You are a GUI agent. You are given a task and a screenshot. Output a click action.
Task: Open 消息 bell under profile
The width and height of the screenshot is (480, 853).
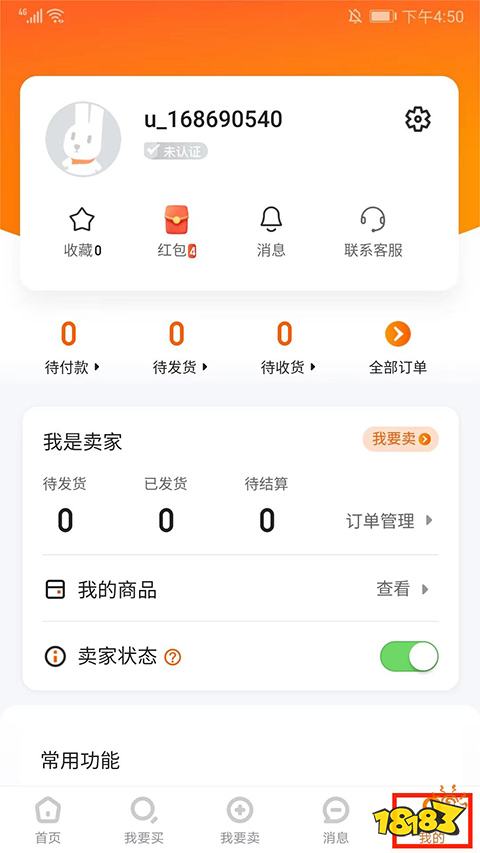271,233
